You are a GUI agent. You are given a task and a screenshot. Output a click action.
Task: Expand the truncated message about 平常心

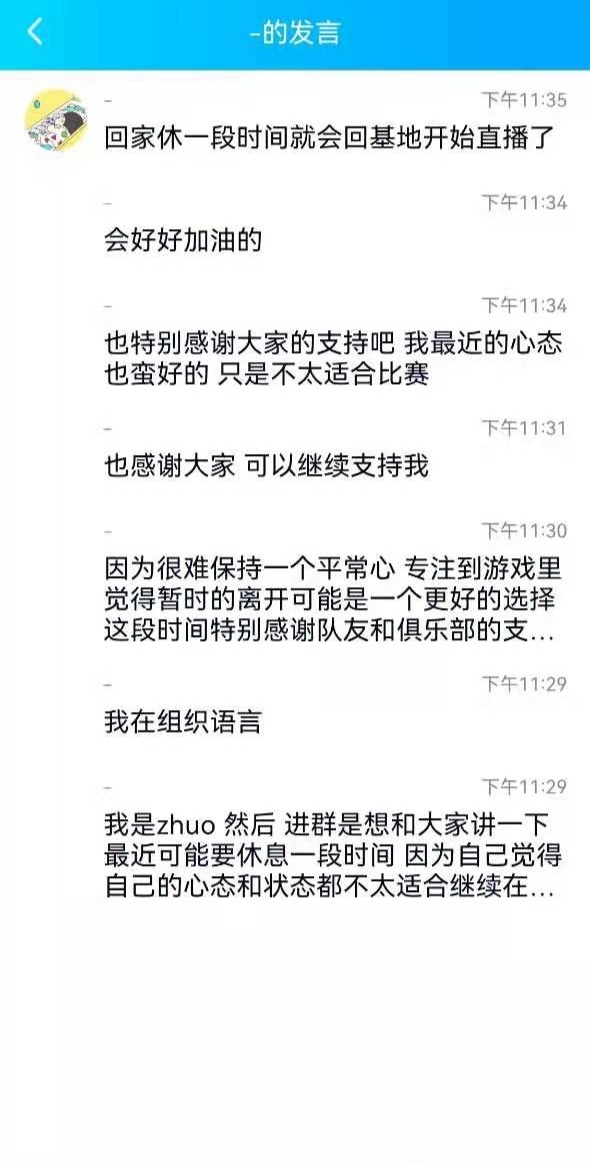(333, 600)
